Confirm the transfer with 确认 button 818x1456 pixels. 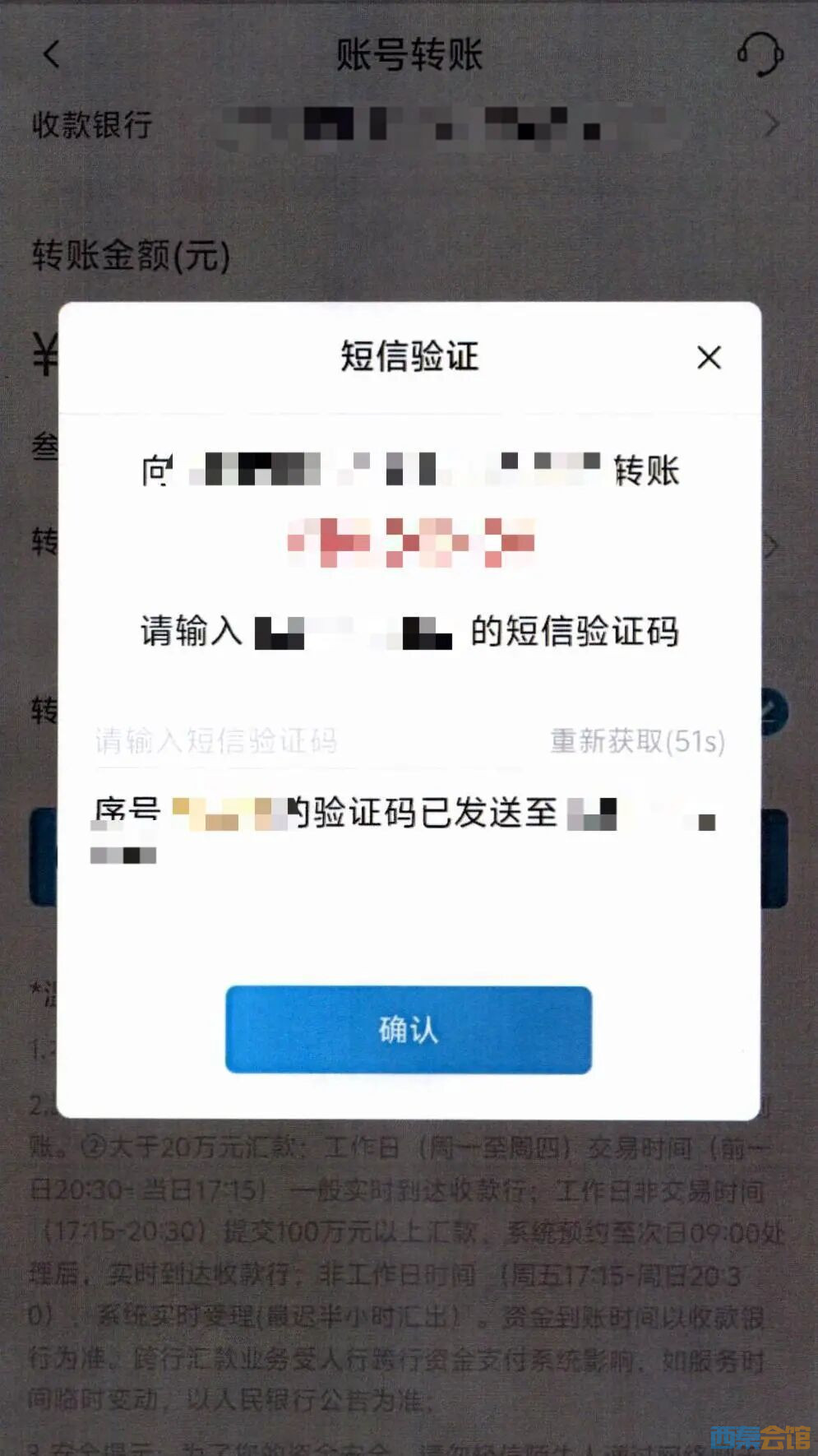tap(409, 1030)
